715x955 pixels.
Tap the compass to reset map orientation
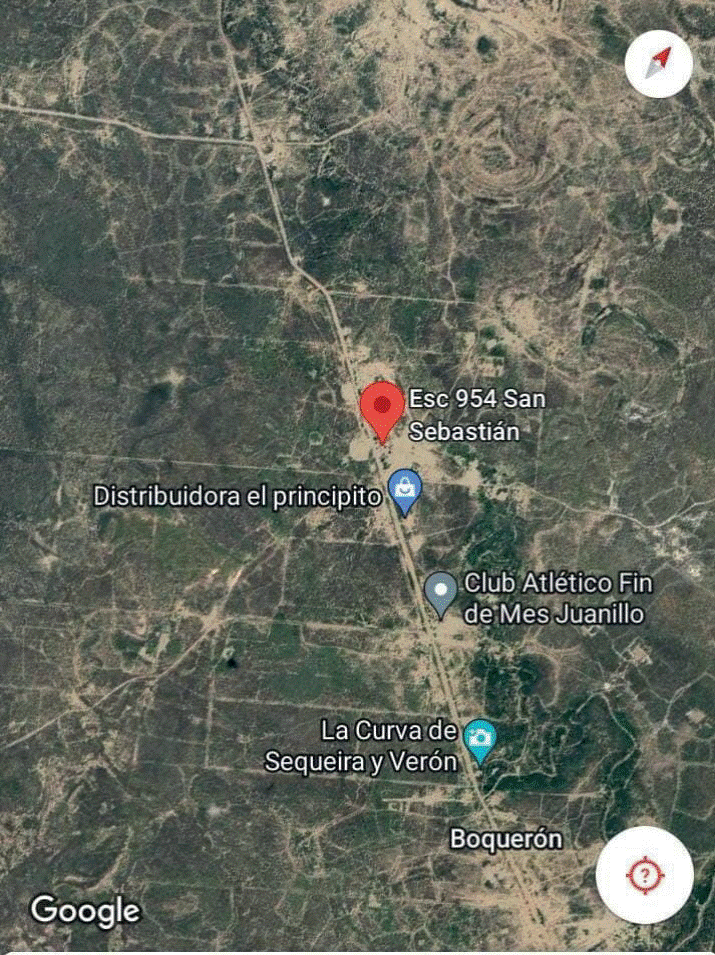coord(658,64)
